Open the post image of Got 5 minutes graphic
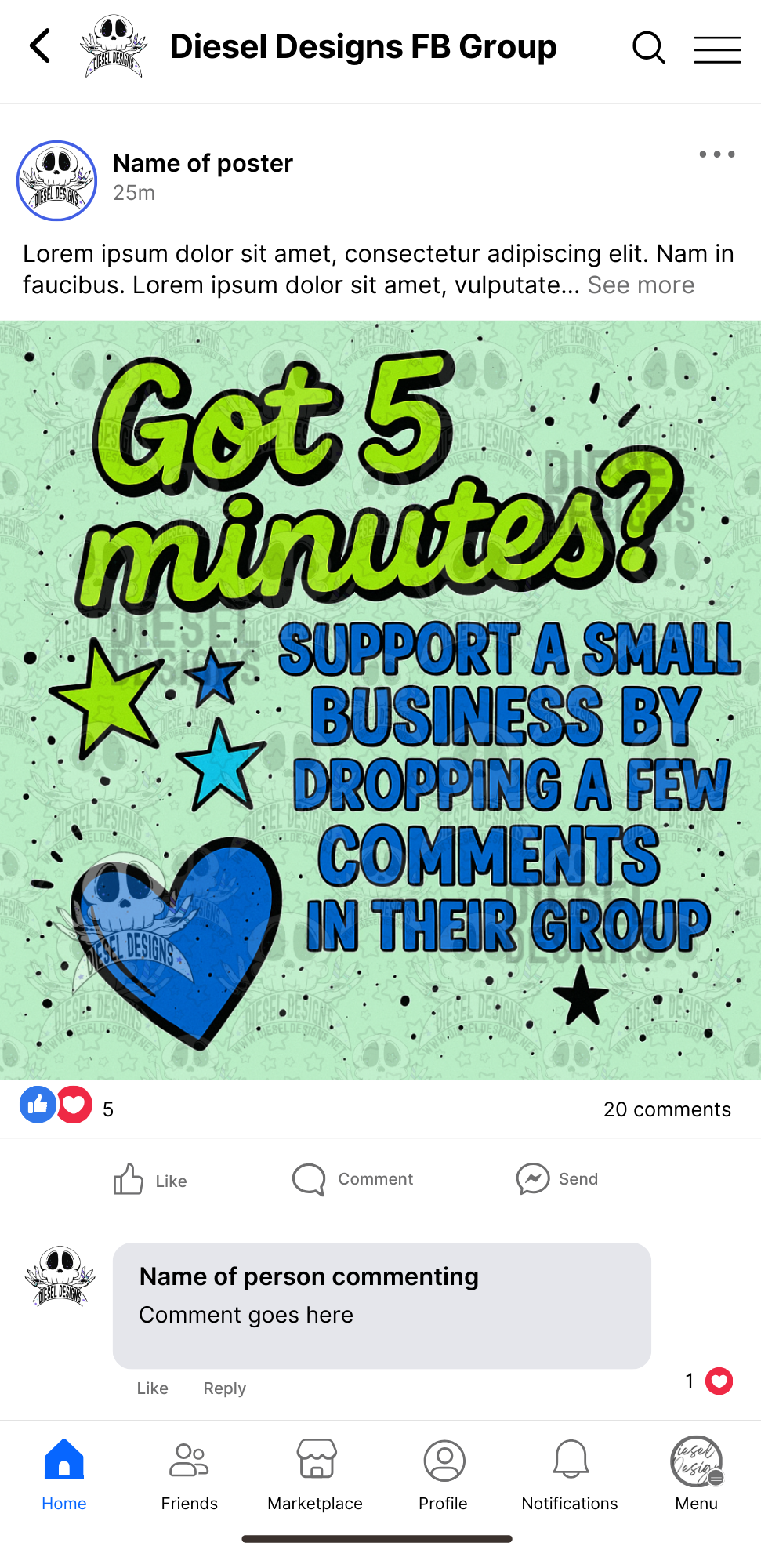 point(380,698)
